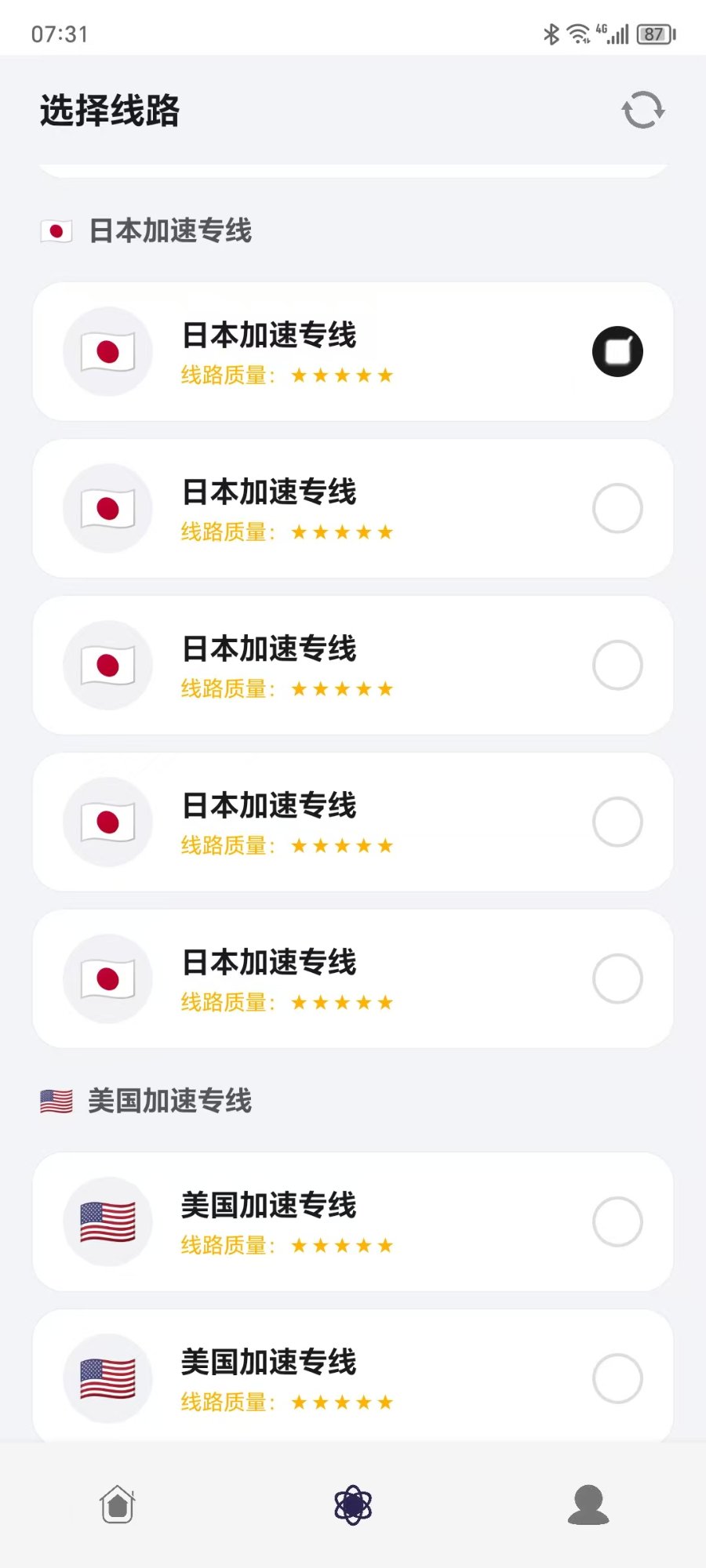
Task: Select the fifth 日本加速专线 line
Action: click(x=619, y=978)
